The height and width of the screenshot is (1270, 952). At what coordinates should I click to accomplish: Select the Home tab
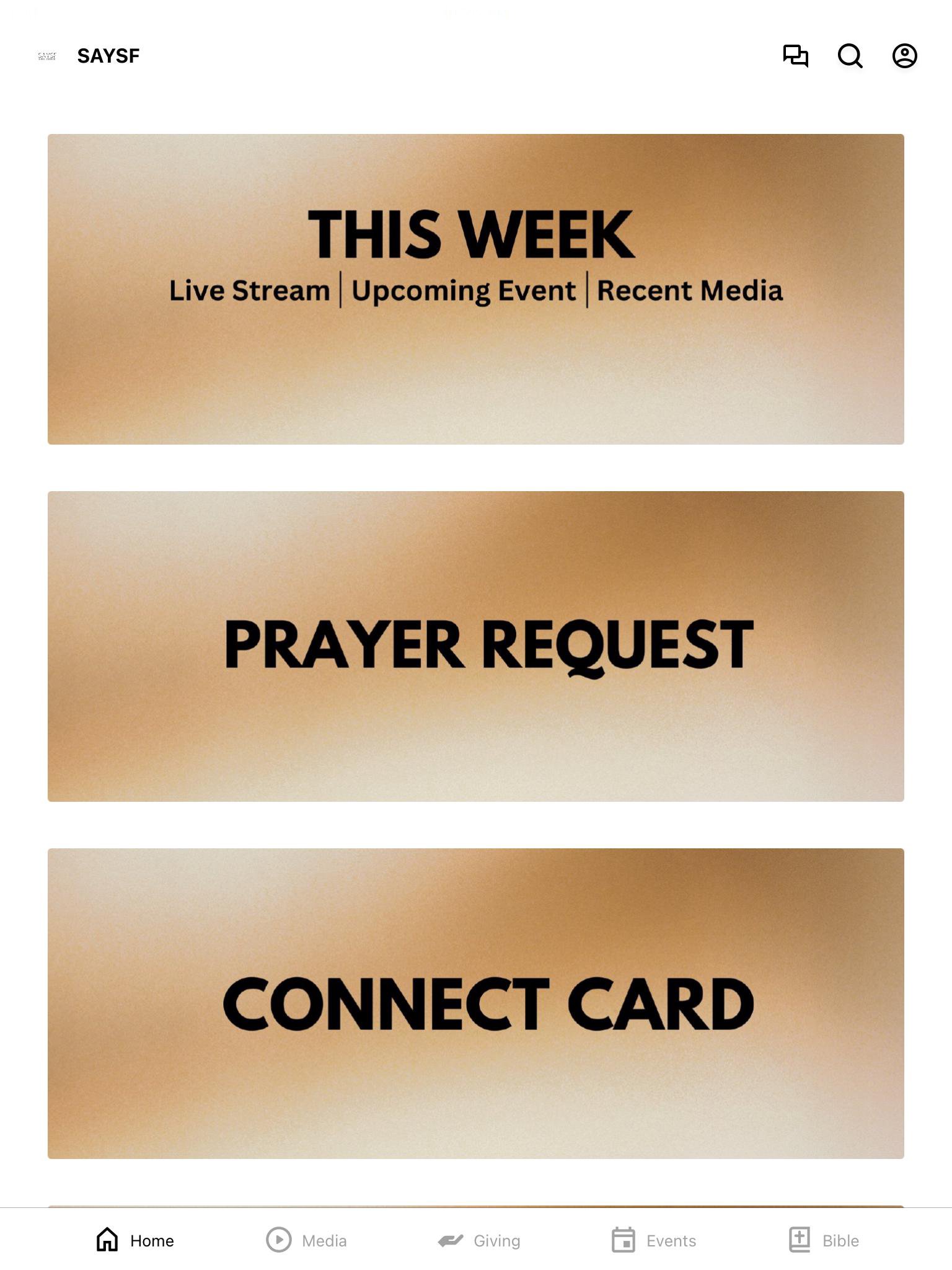(x=135, y=1240)
